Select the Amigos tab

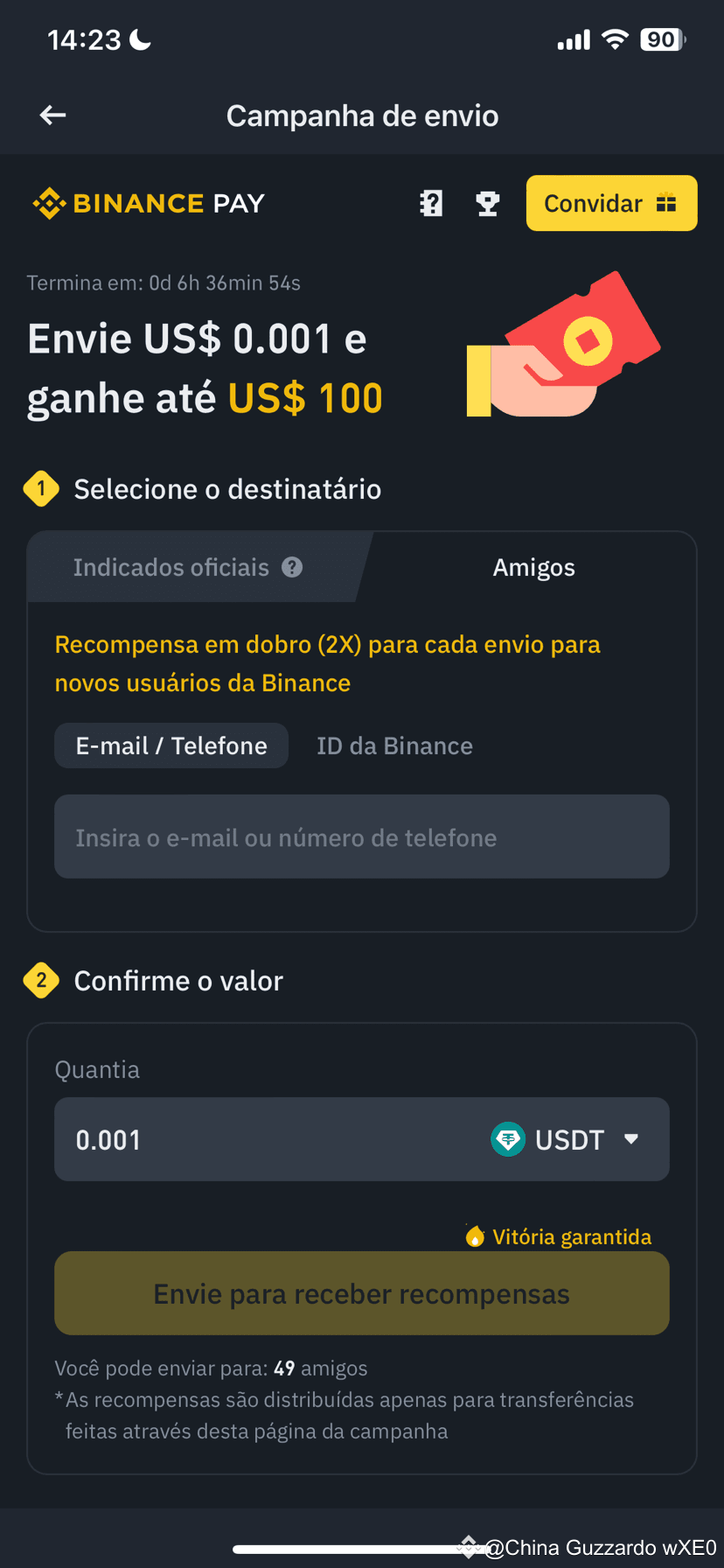coord(534,567)
